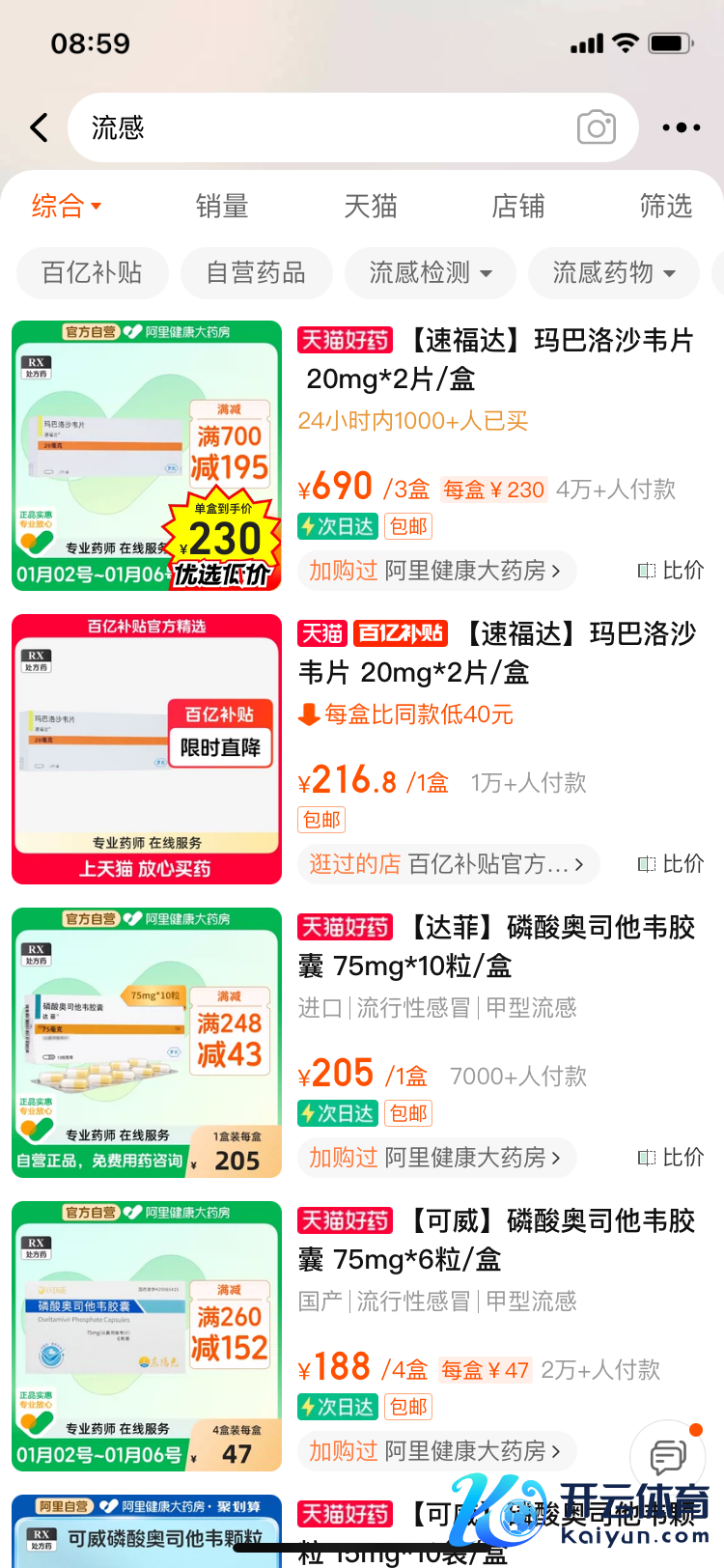Open the floating customer service chat icon

667,1457
